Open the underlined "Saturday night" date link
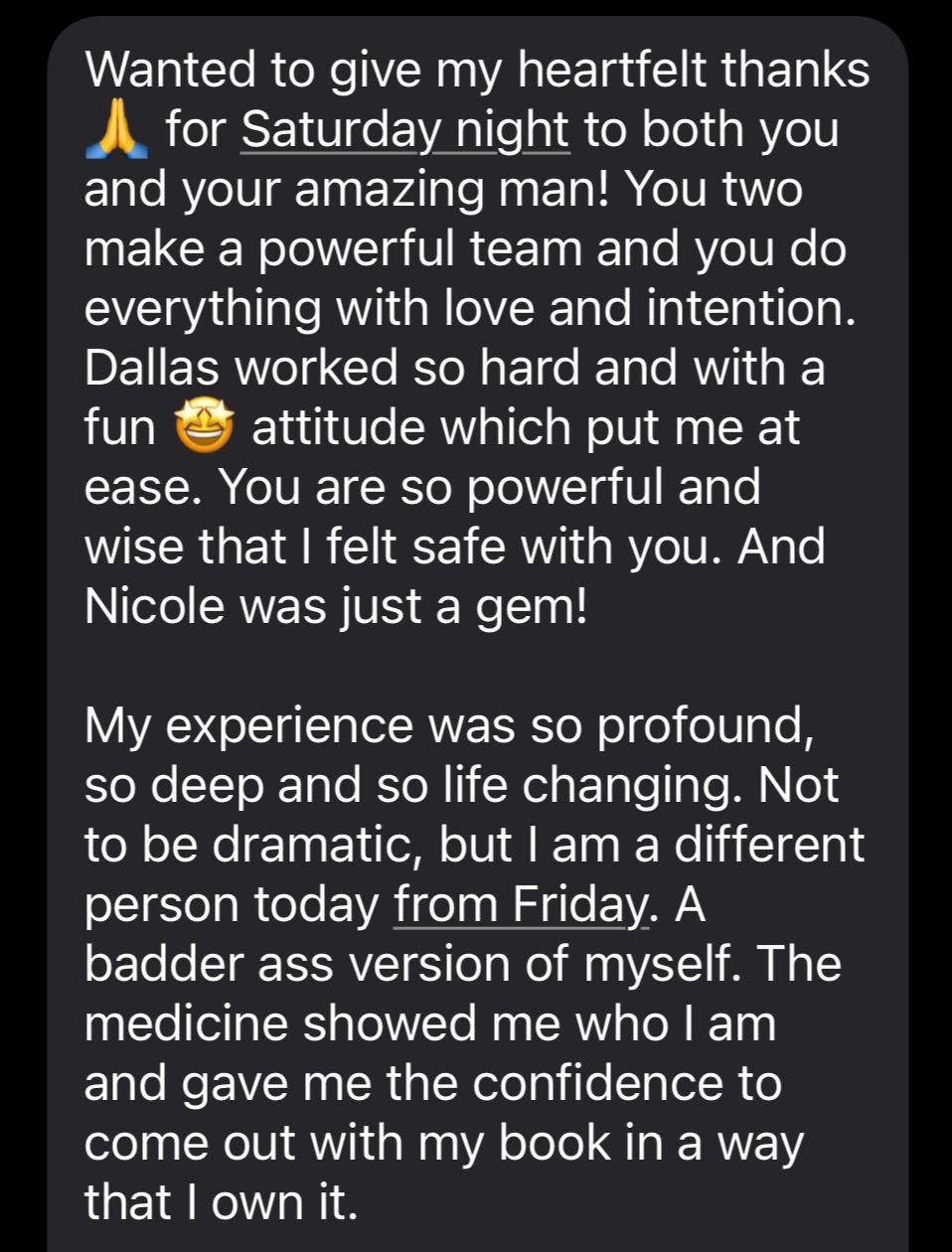 click(x=405, y=130)
